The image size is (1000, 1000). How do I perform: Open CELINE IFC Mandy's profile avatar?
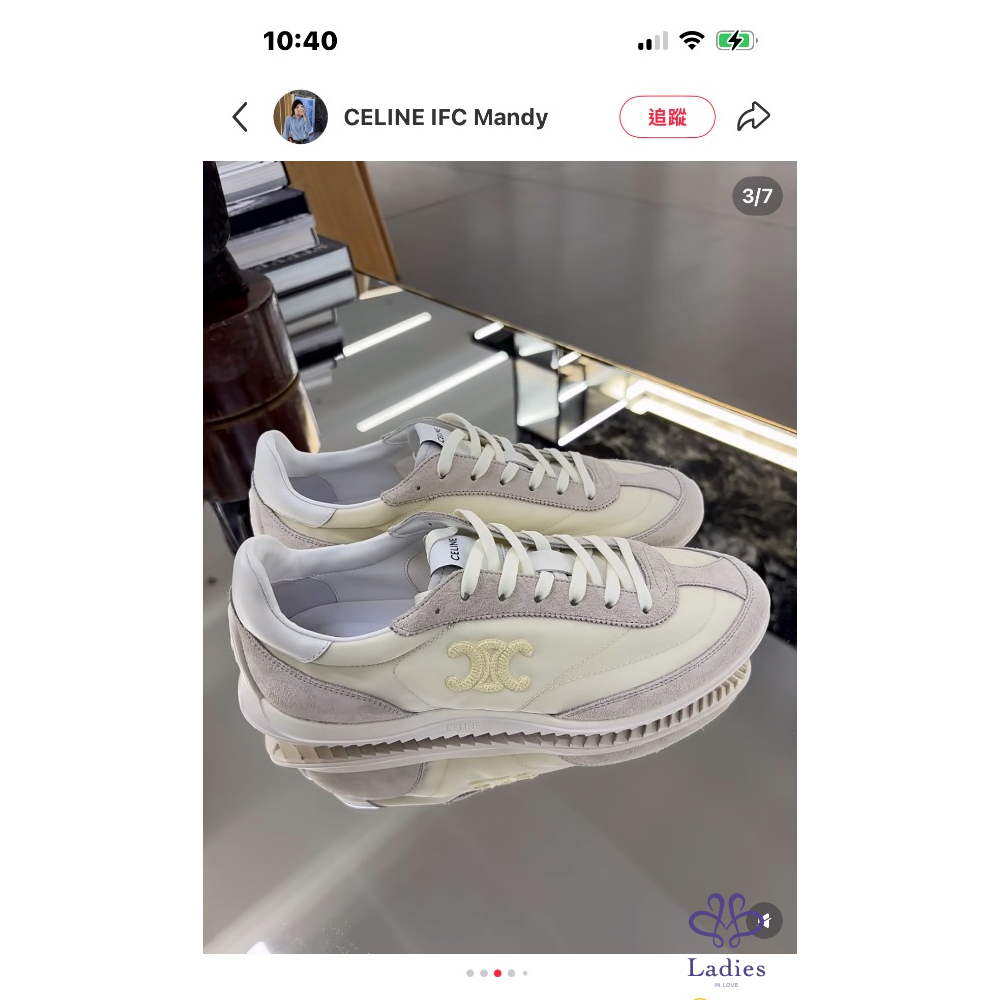pos(300,117)
